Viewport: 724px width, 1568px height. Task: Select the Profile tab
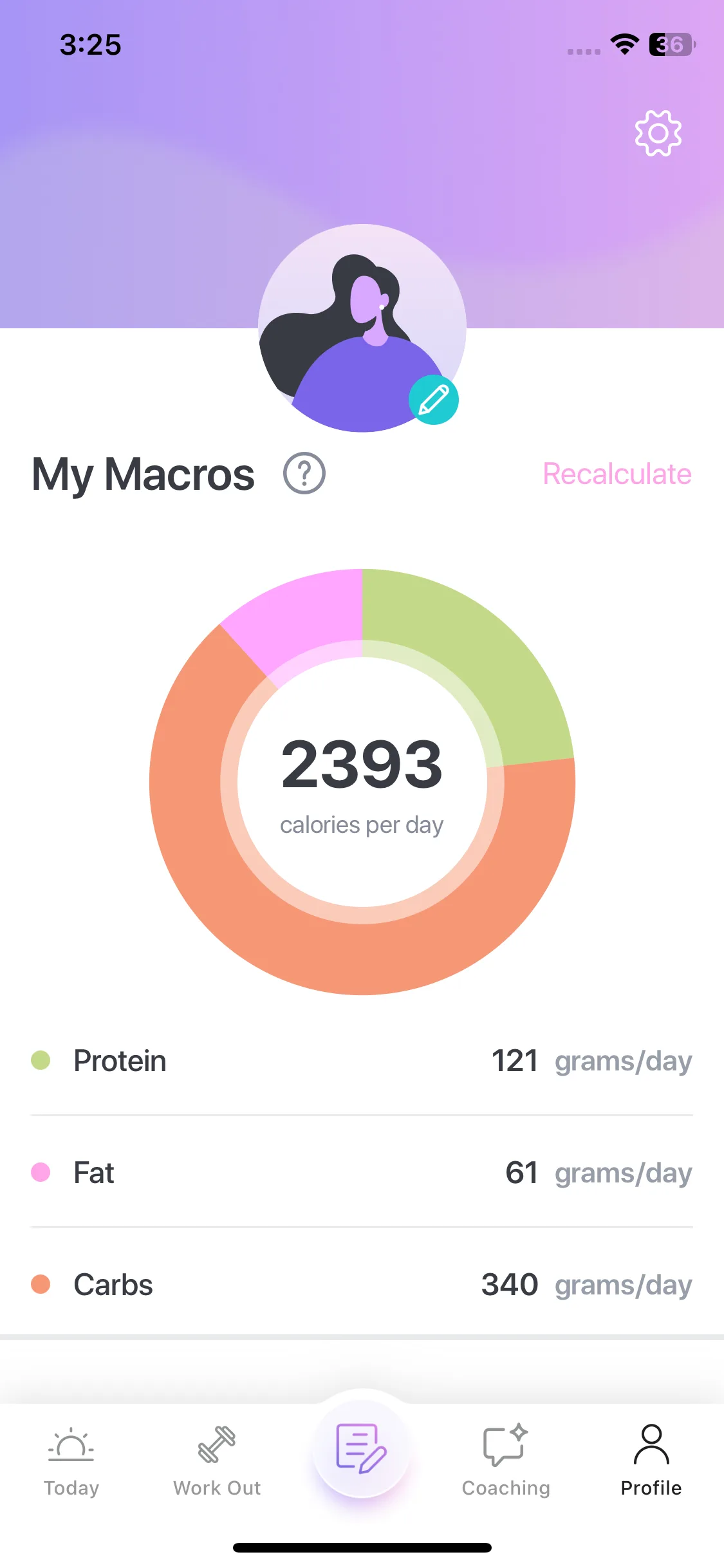651,1460
